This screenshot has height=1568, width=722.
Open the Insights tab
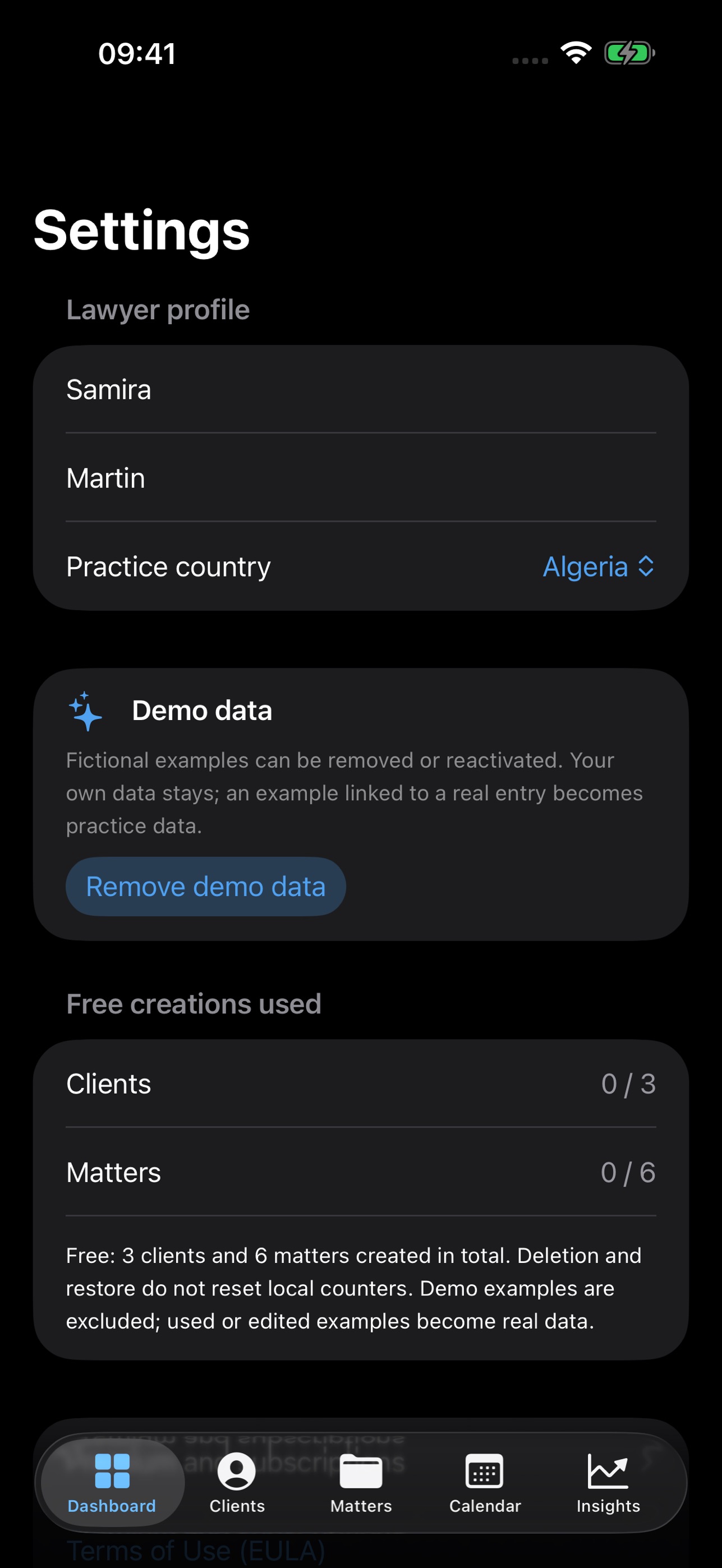click(608, 1483)
